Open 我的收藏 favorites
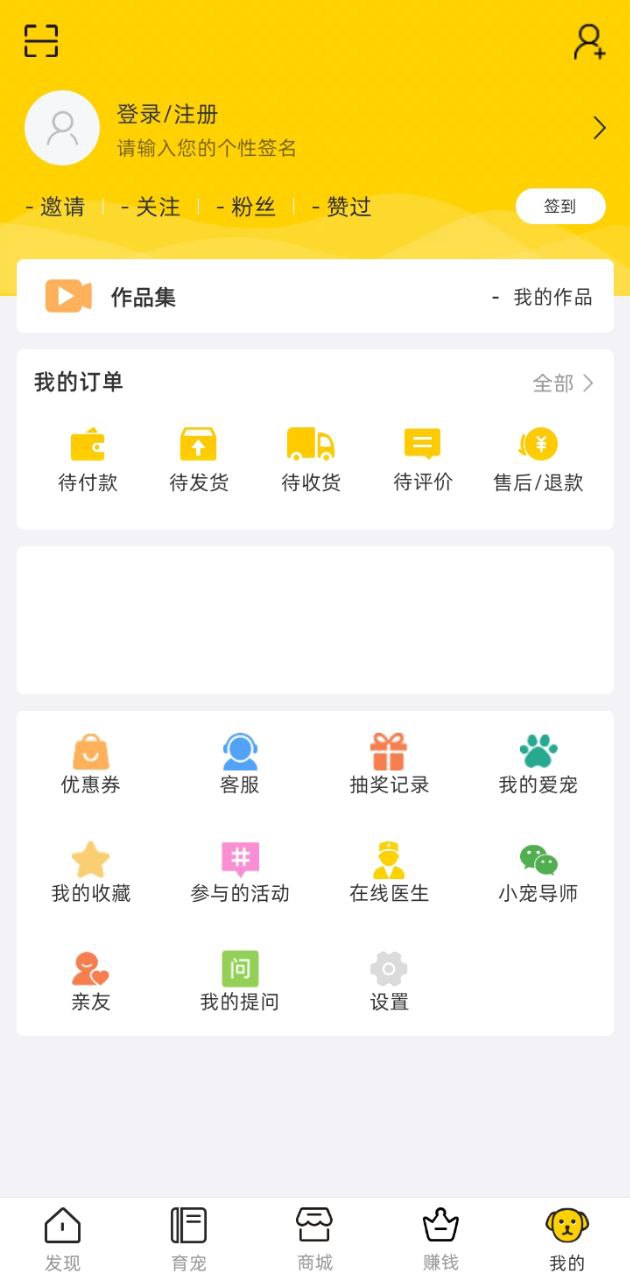 [91, 873]
